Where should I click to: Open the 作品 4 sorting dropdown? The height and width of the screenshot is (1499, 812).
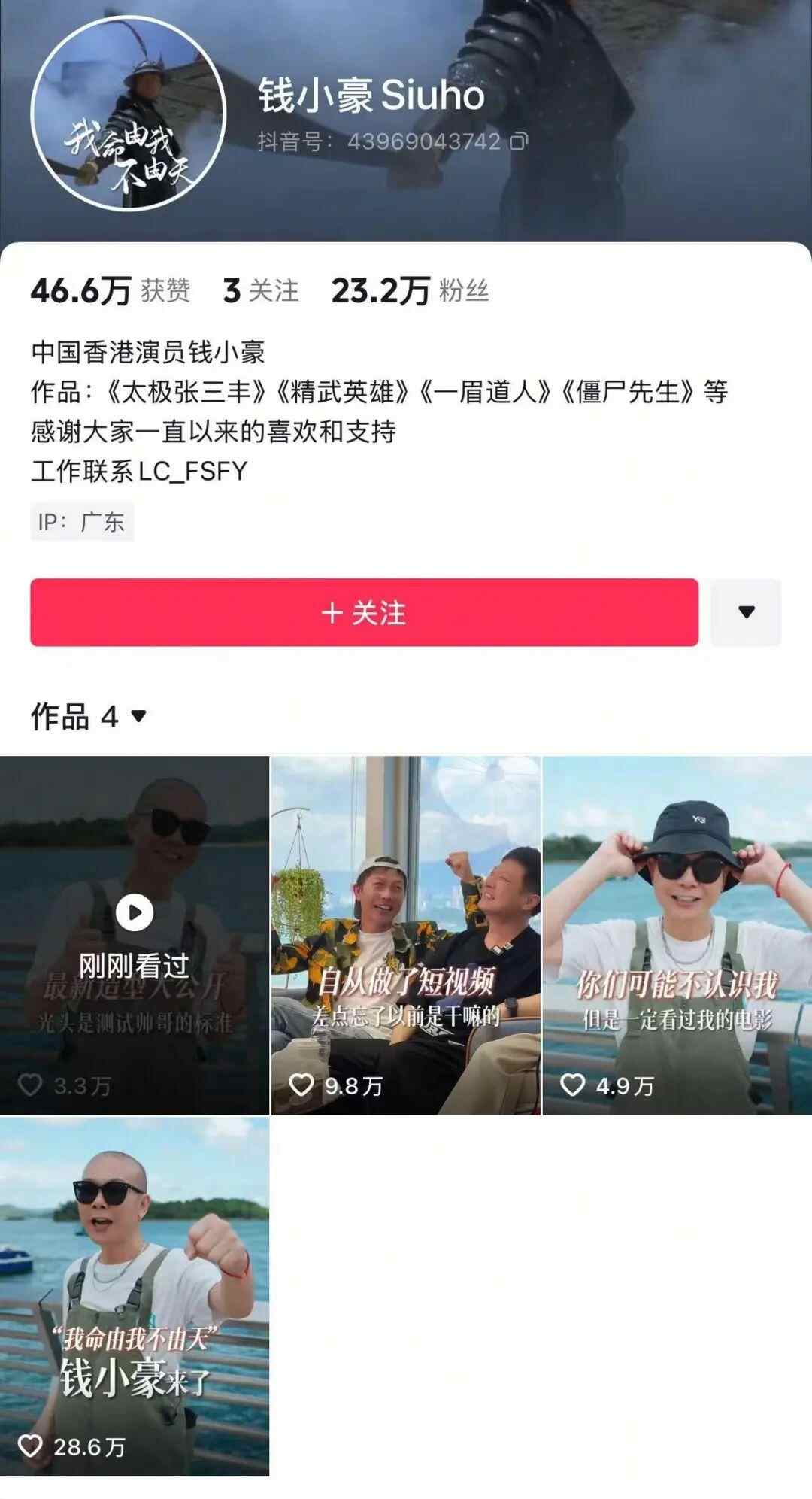pyautogui.click(x=138, y=715)
